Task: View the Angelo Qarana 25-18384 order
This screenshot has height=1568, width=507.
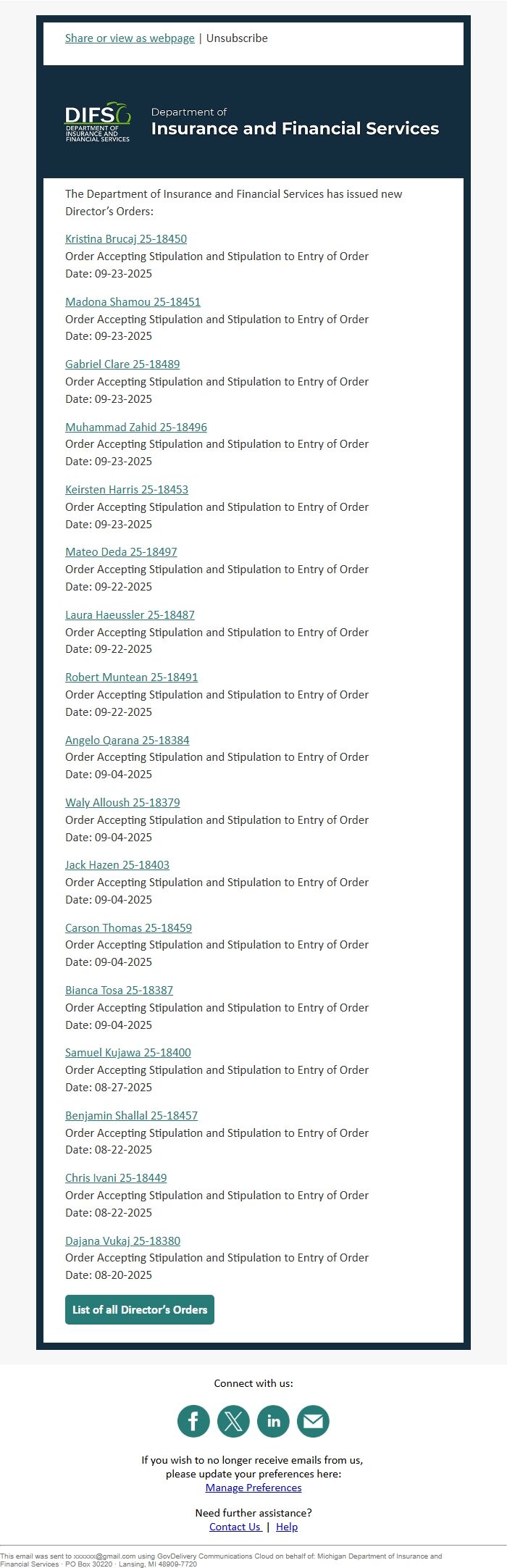Action: click(x=127, y=741)
